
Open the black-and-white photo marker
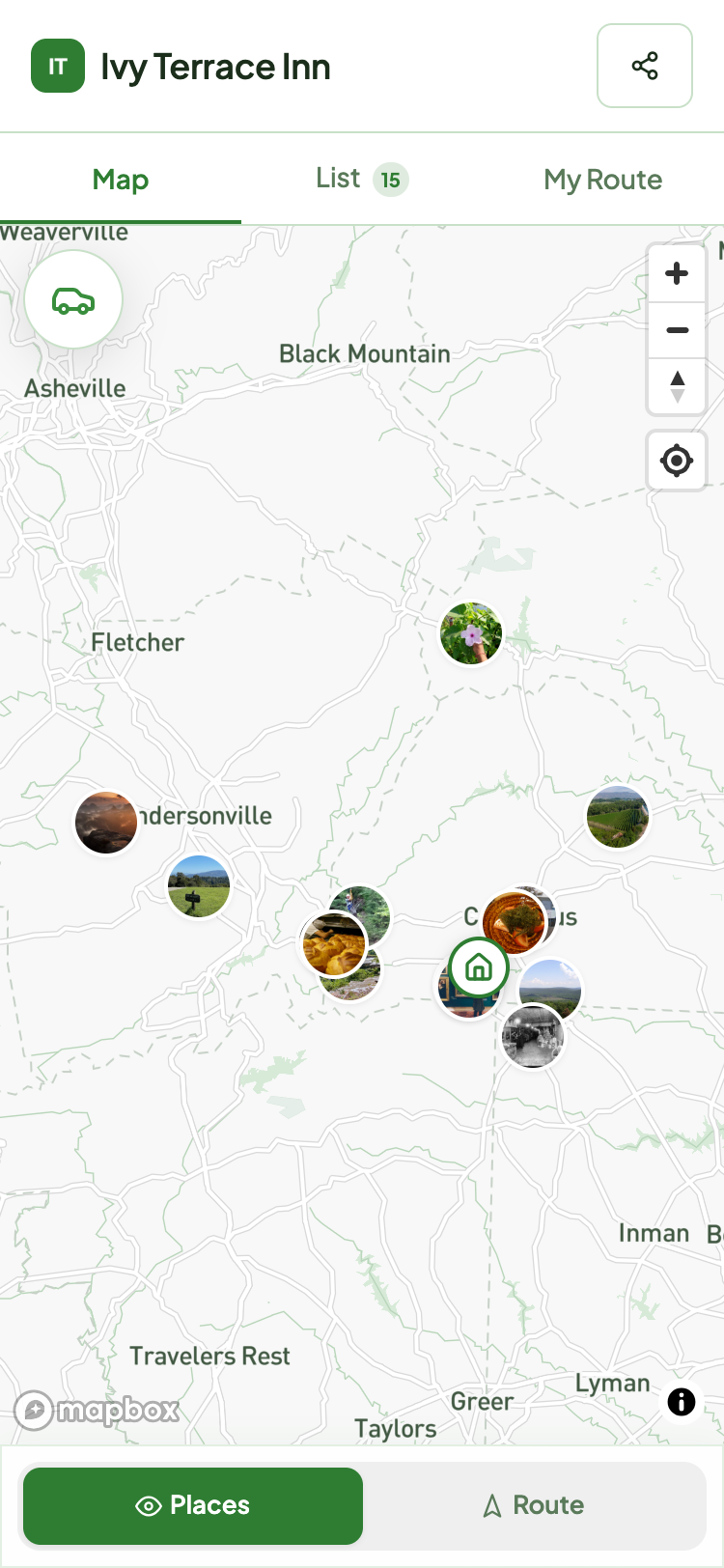pyautogui.click(x=533, y=1037)
